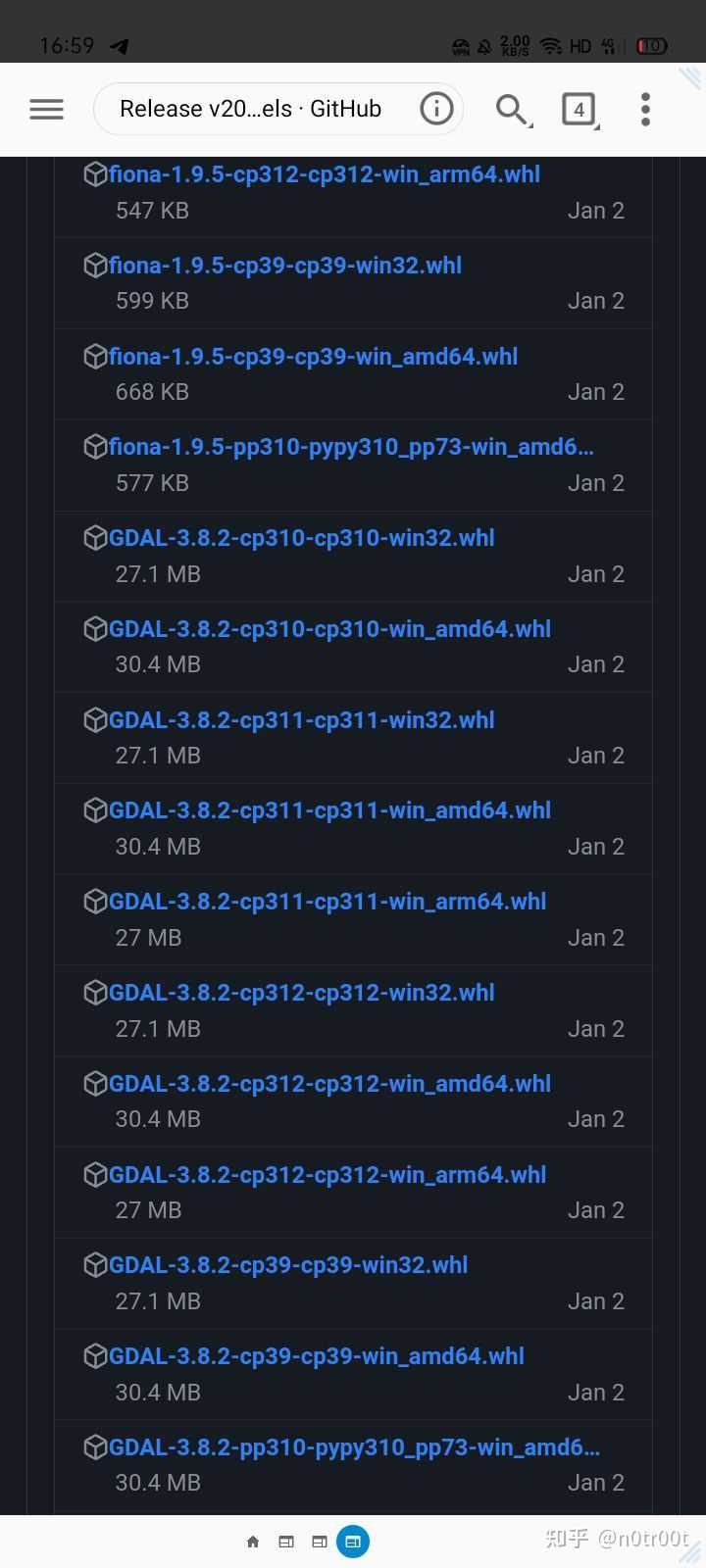Screen dimensions: 706x1568
Task: Download GDAL-3.8.2-cp39-cp39-win32.whl
Action: point(288,1264)
